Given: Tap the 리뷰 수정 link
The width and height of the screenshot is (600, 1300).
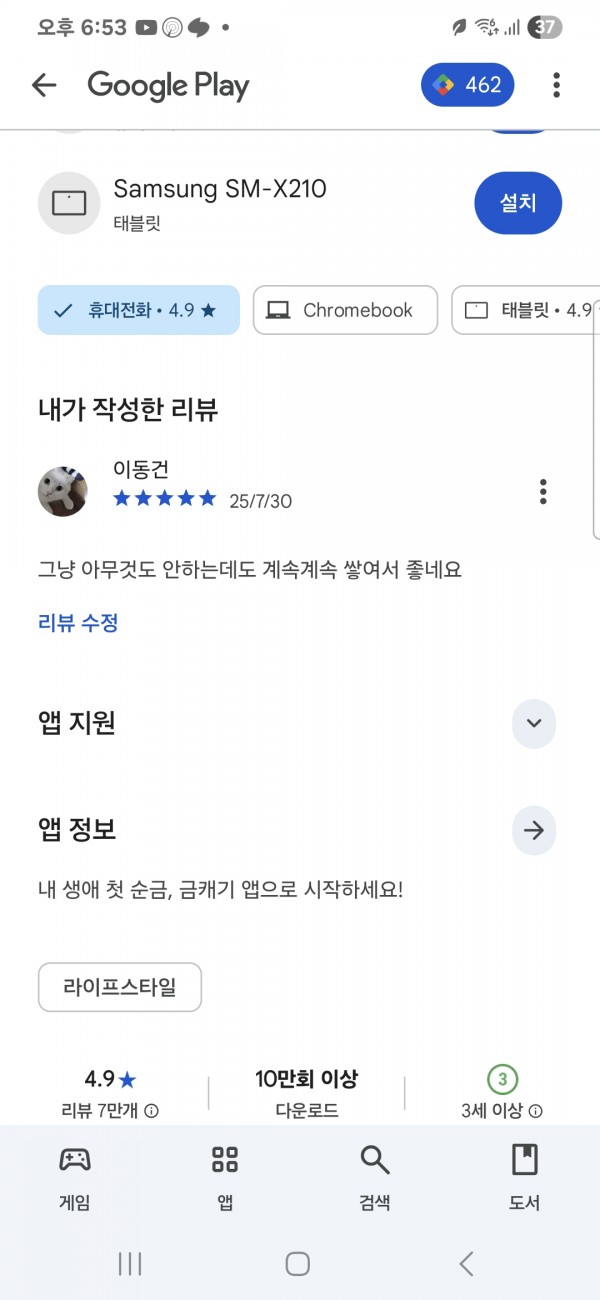Looking at the screenshot, I should [78, 623].
